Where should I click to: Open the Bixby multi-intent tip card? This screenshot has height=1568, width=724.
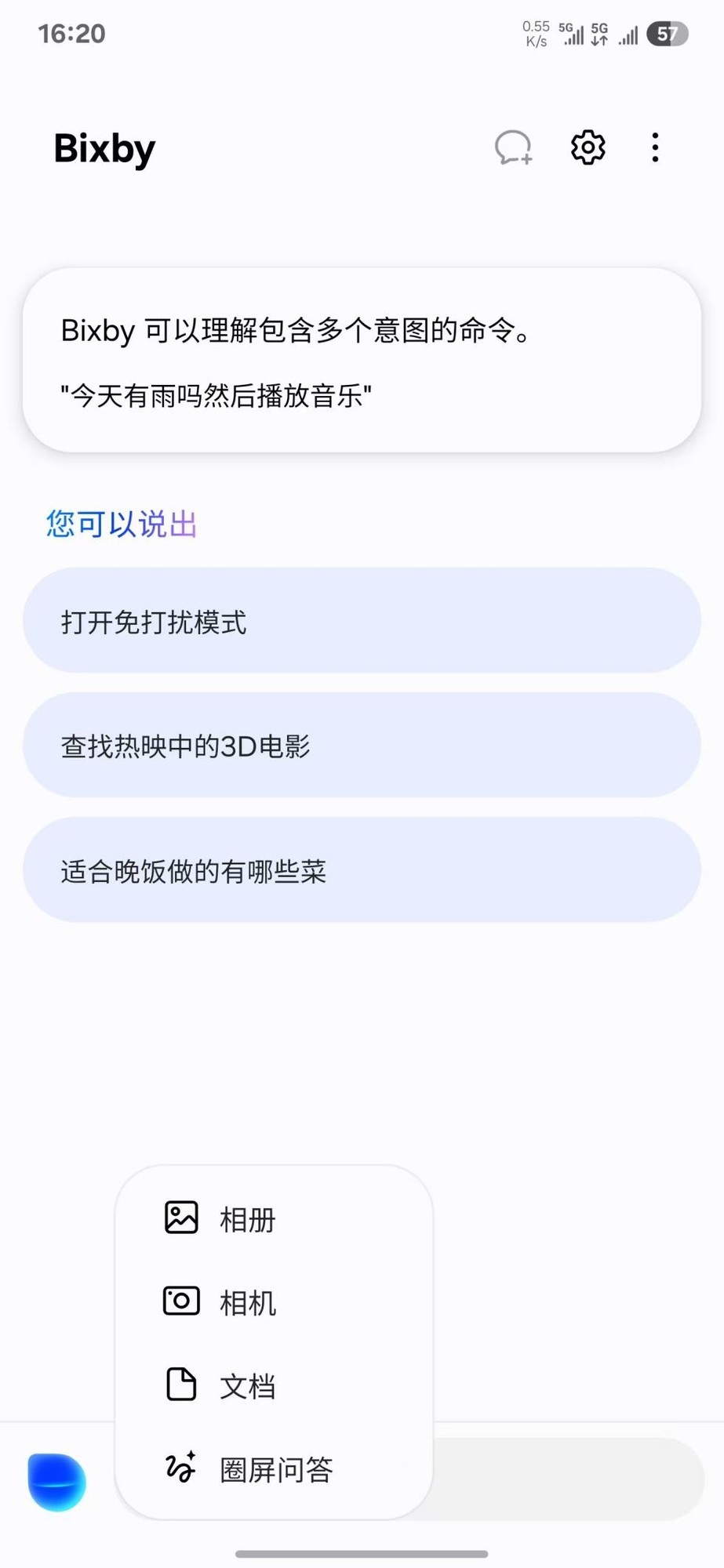point(362,361)
